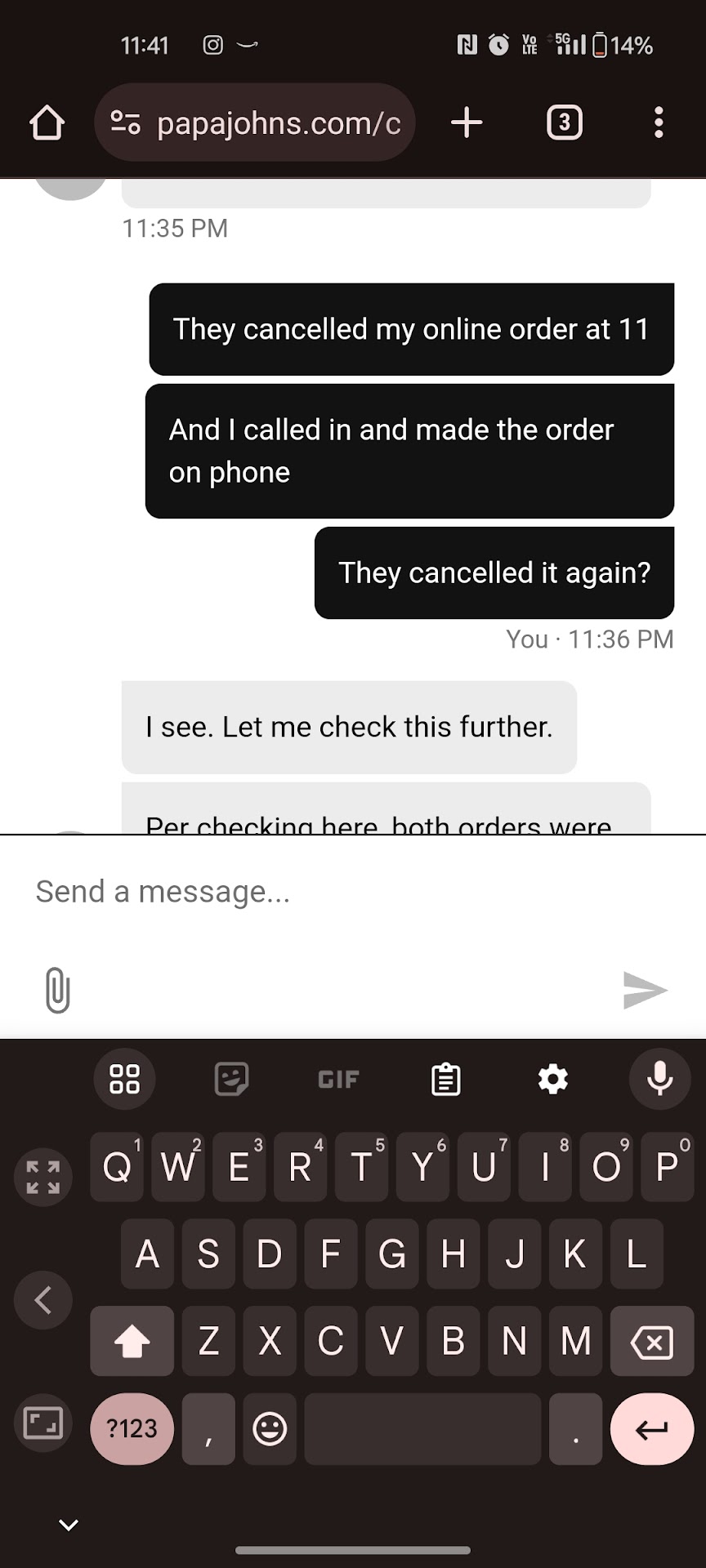
Task: Open the emoji picker key
Action: click(x=270, y=1428)
